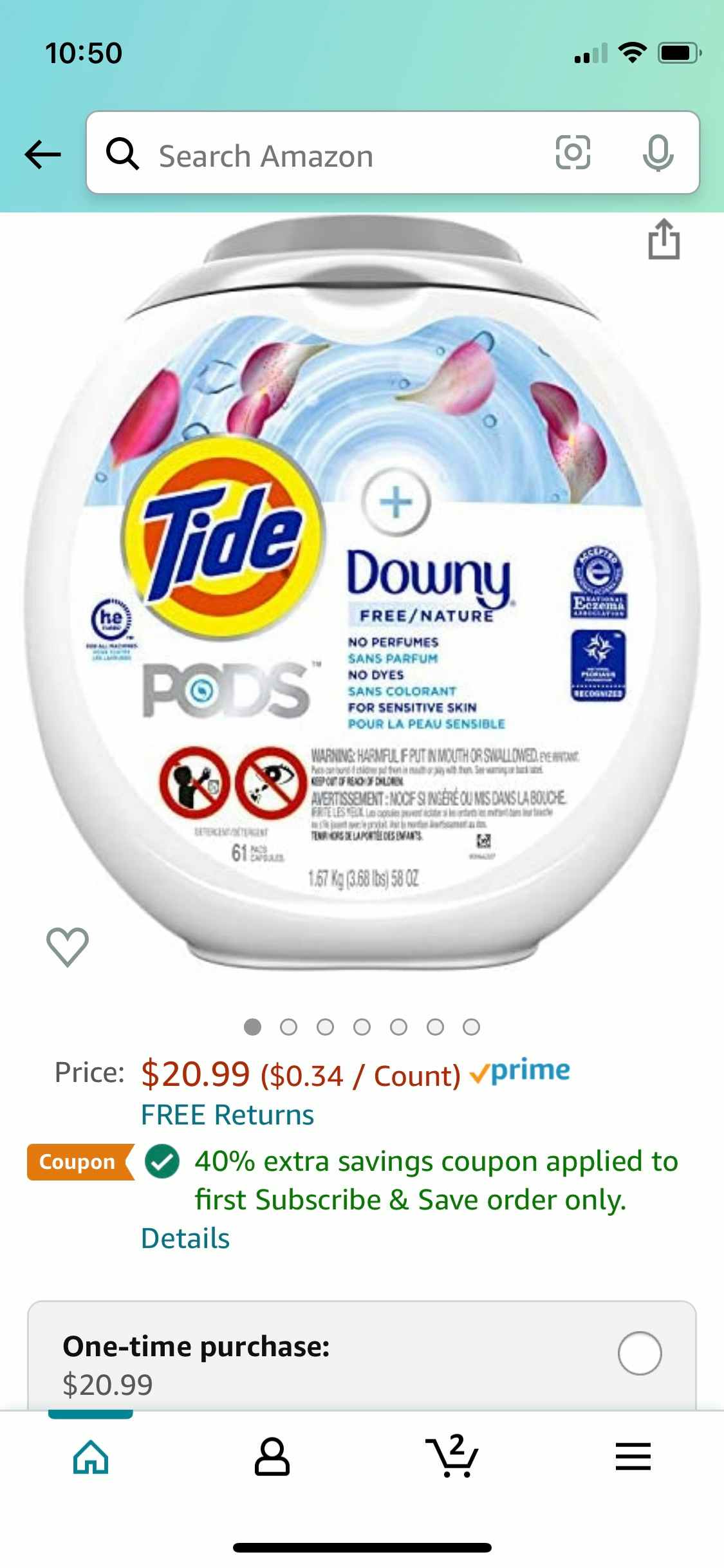Open the shopping cart
The image size is (724, 1568).
[452, 1457]
